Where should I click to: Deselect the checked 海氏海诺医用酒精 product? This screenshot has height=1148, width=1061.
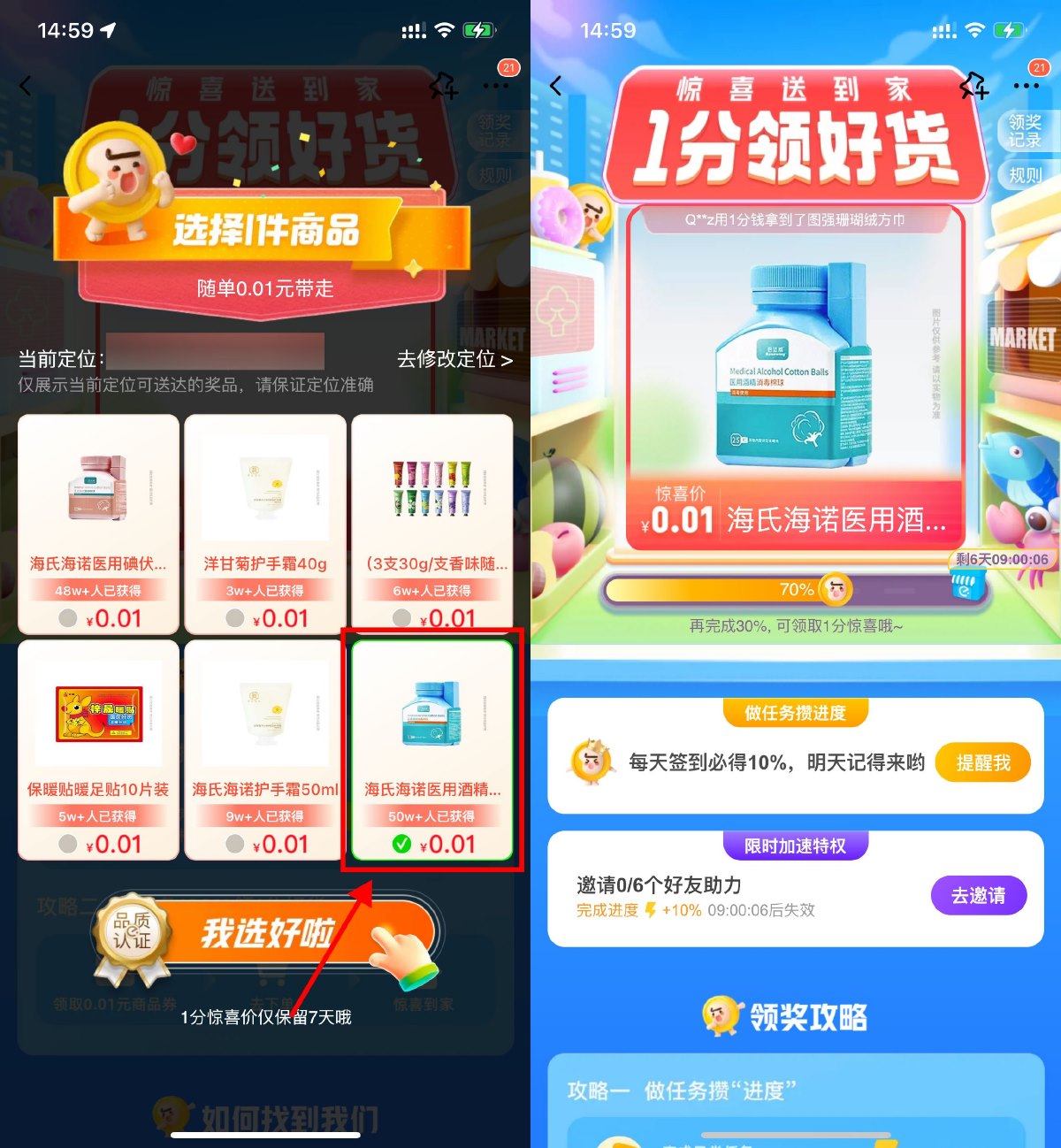pos(403,845)
